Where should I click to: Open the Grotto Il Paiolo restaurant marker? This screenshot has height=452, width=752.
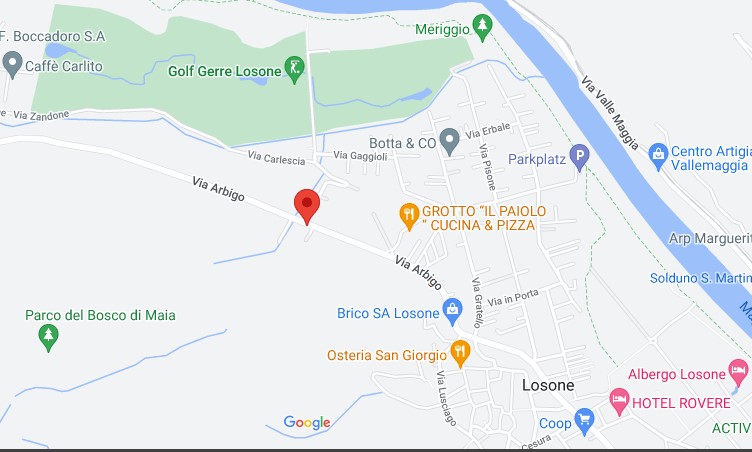tap(408, 214)
